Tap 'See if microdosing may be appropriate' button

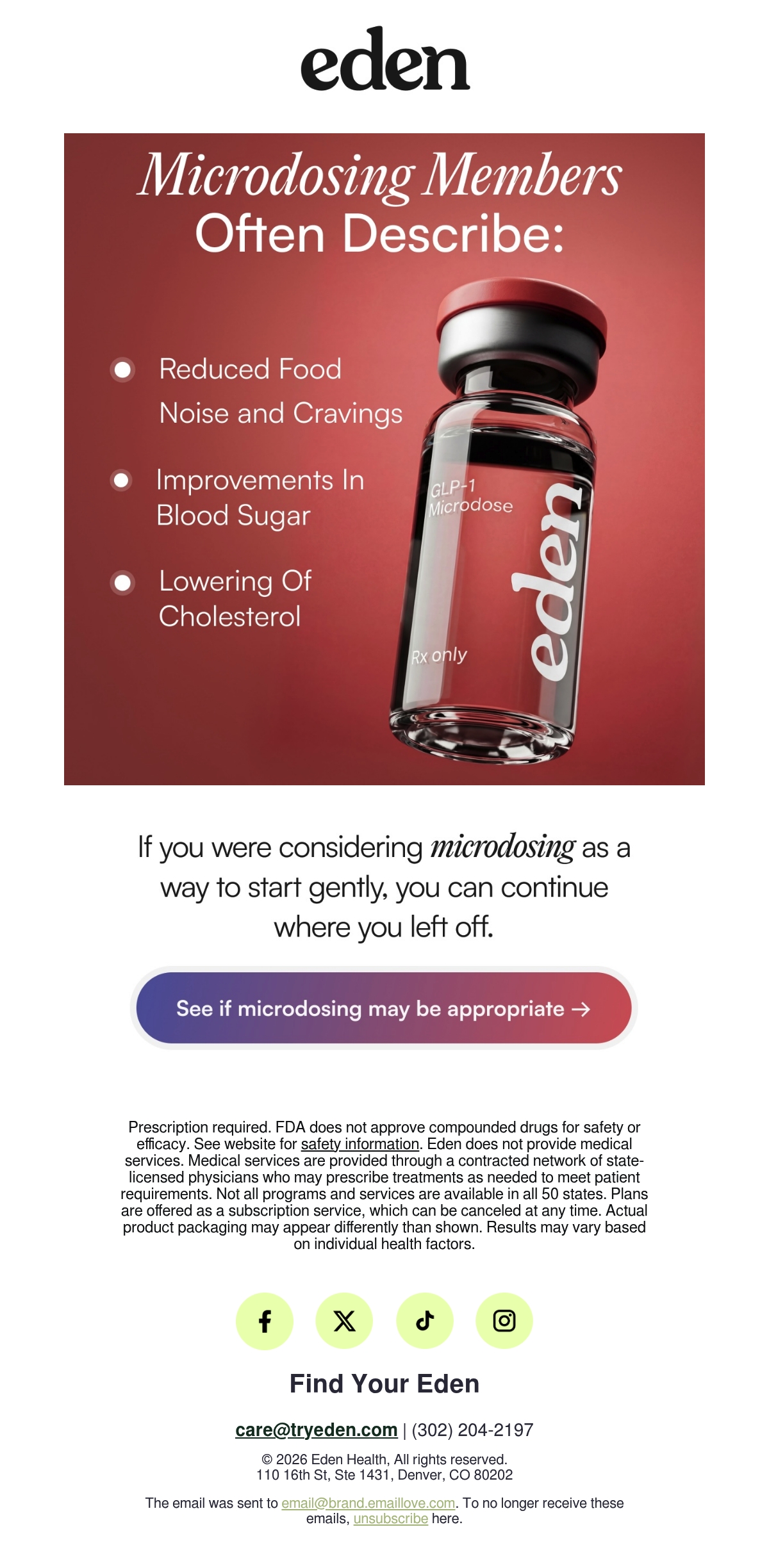[x=384, y=1008]
